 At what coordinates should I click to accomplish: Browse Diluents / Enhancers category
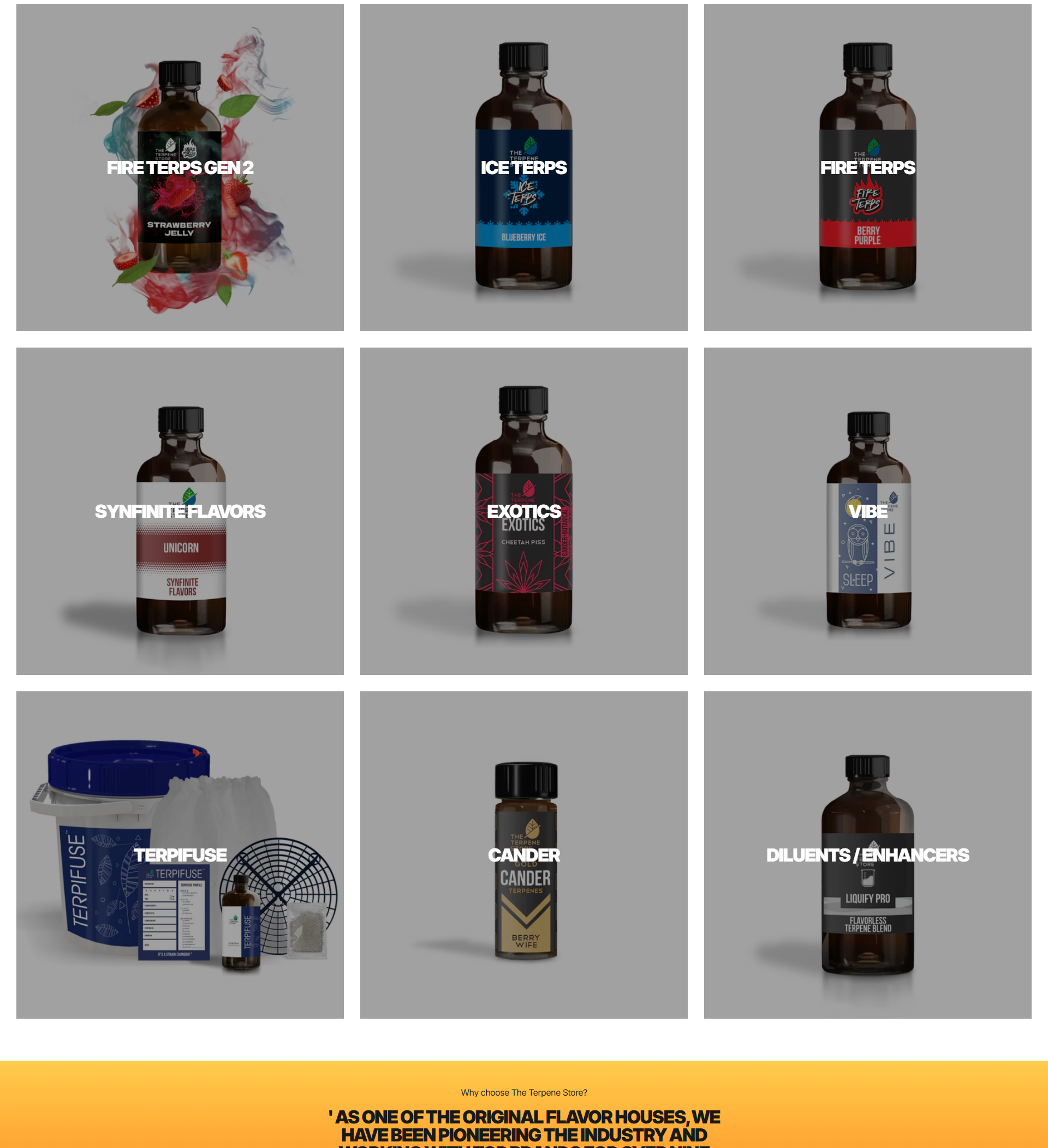867,855
